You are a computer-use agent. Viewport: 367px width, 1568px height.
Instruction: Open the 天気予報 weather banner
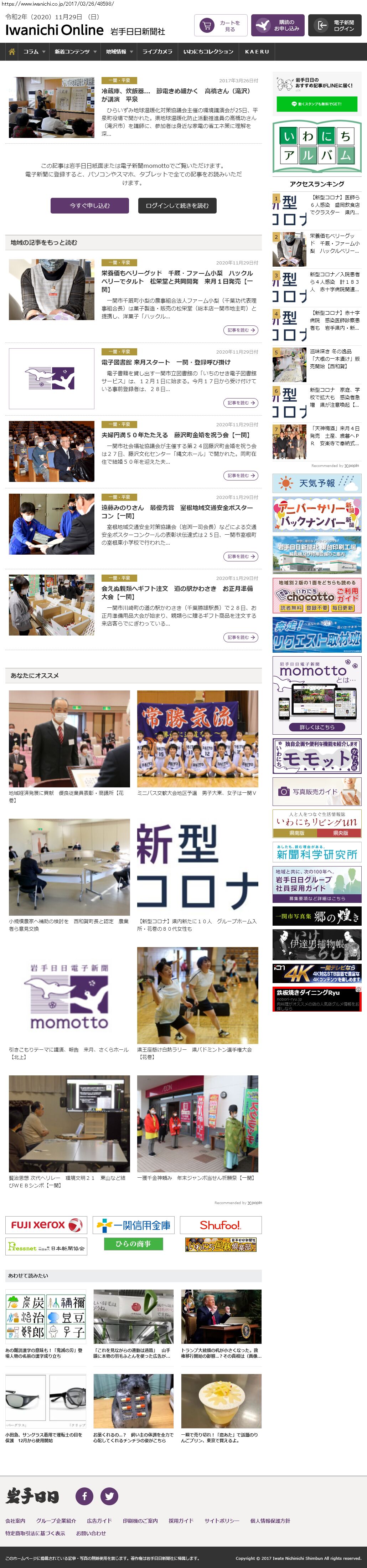(316, 483)
